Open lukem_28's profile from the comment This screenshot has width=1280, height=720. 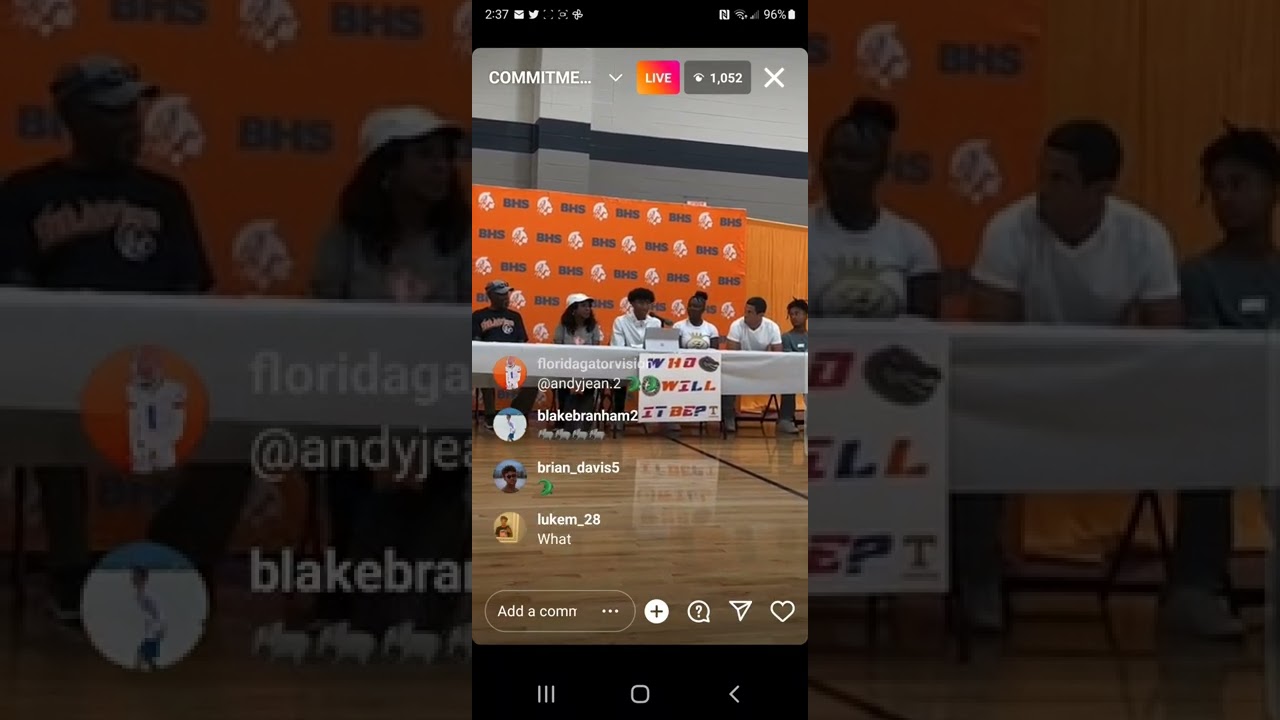click(x=568, y=520)
